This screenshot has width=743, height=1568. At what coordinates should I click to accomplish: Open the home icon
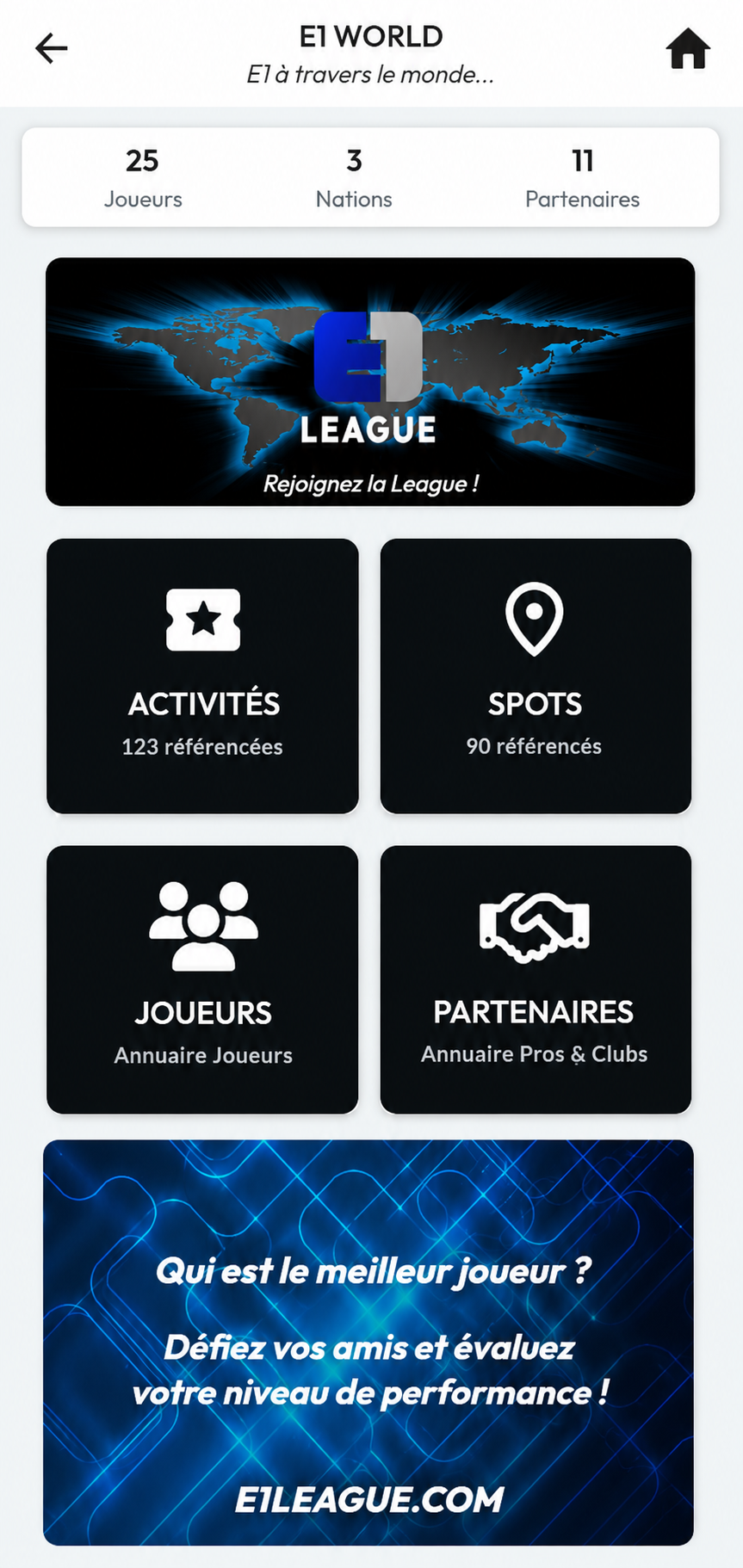[x=688, y=48]
